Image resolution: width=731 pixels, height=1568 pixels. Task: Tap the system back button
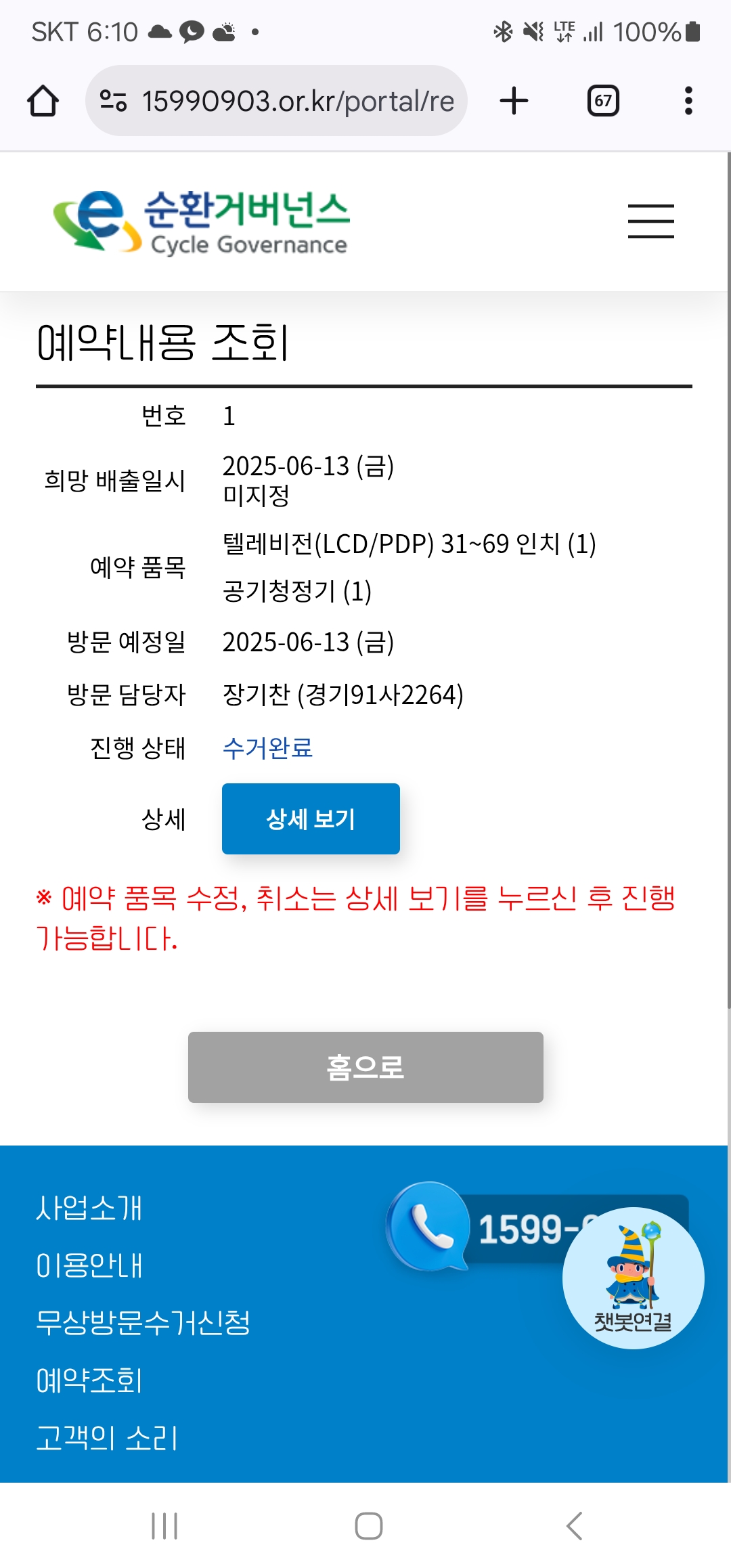point(574,1526)
